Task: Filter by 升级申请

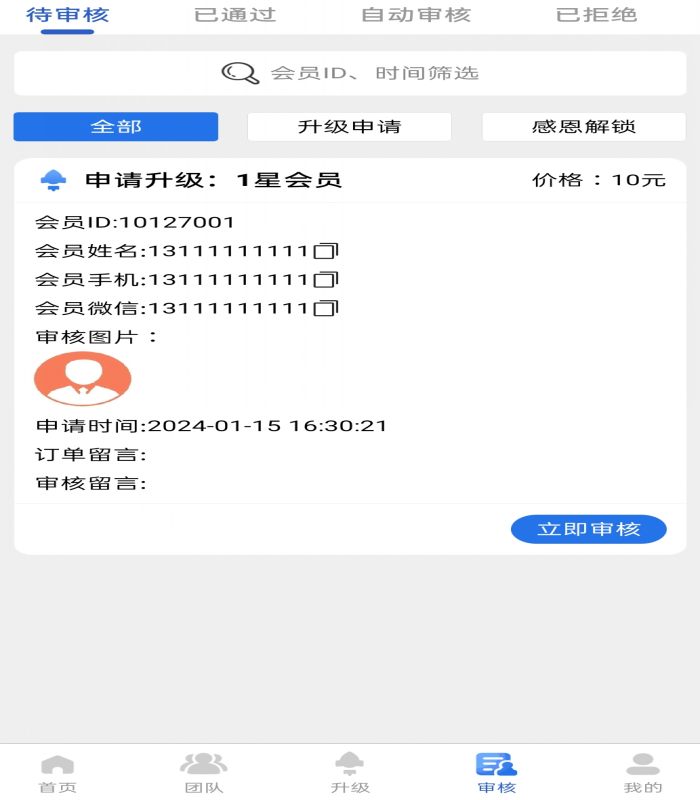Action: tap(349, 127)
